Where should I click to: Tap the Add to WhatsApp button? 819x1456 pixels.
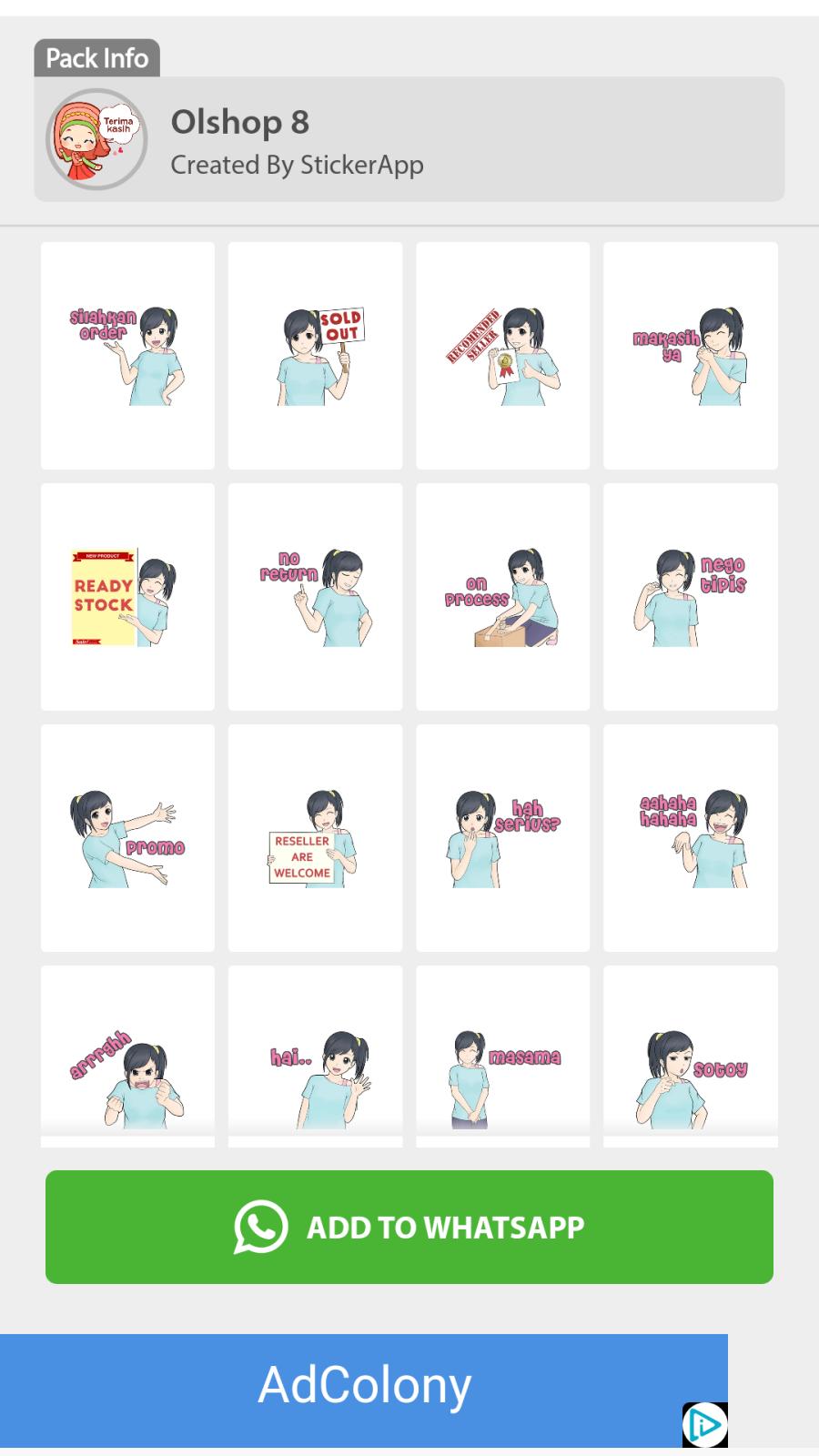pyautogui.click(x=409, y=1227)
